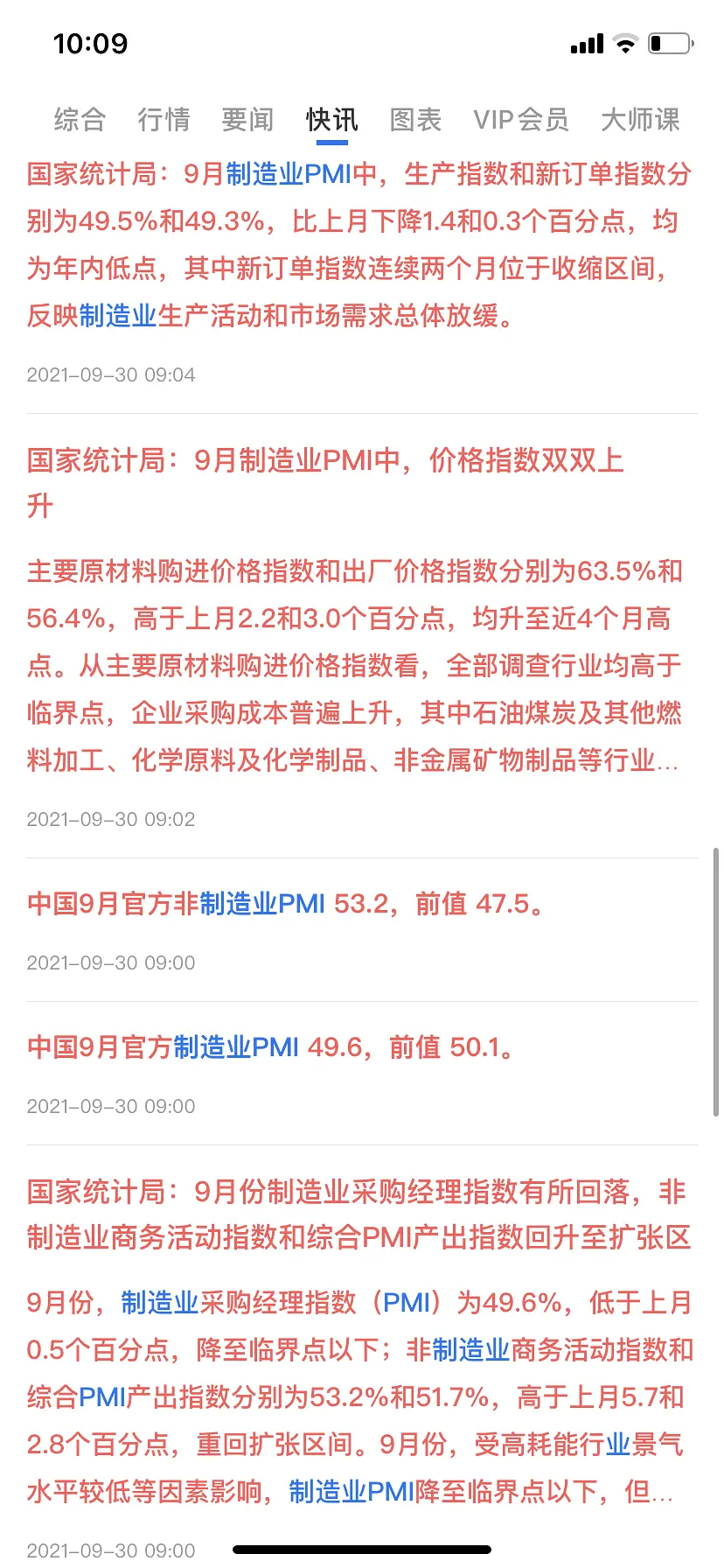
Task: Open news on 生产指数和新订单指数
Action: pos(359,245)
